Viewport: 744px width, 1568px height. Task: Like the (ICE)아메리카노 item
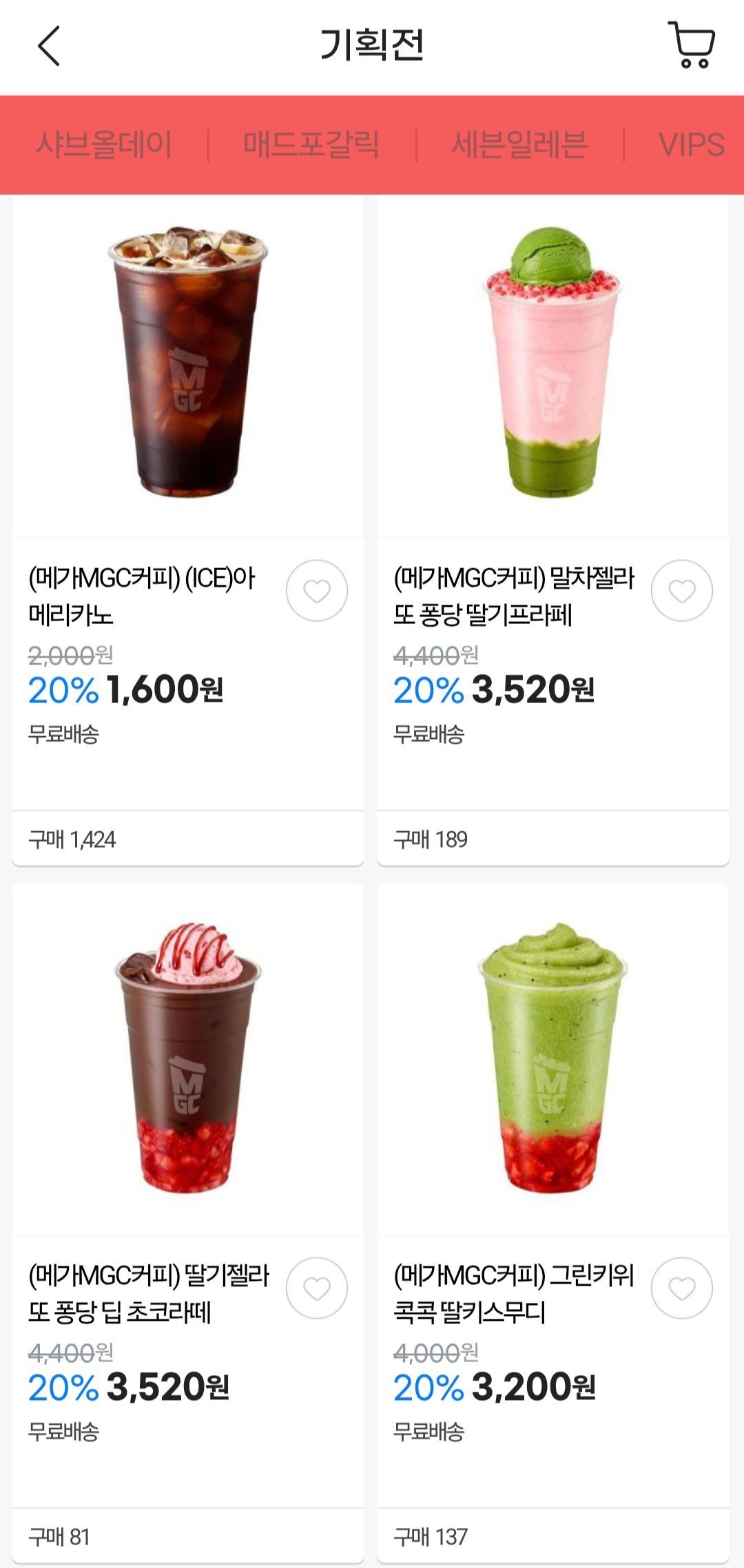tap(317, 591)
